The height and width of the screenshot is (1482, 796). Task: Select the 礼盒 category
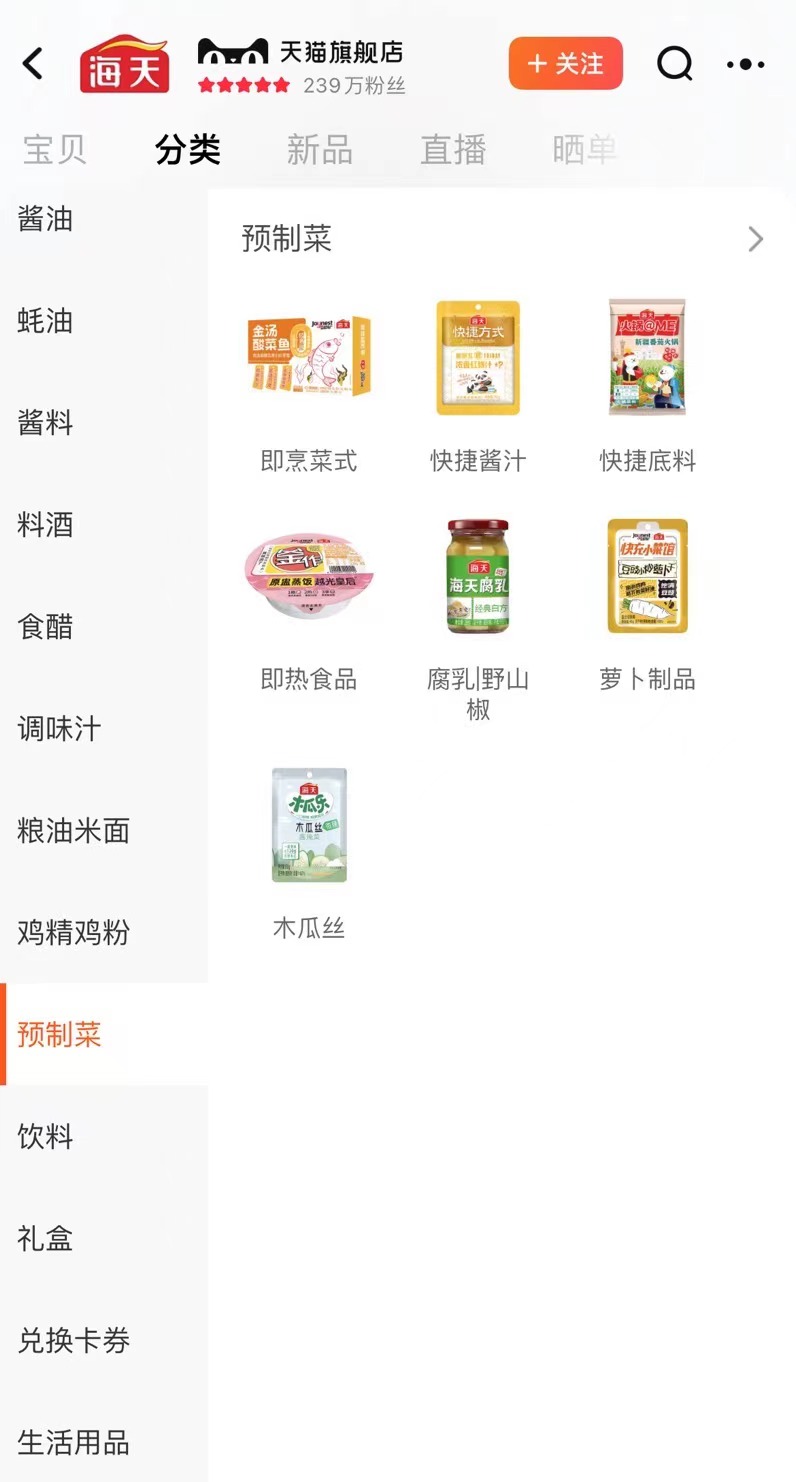pyautogui.click(x=46, y=1239)
